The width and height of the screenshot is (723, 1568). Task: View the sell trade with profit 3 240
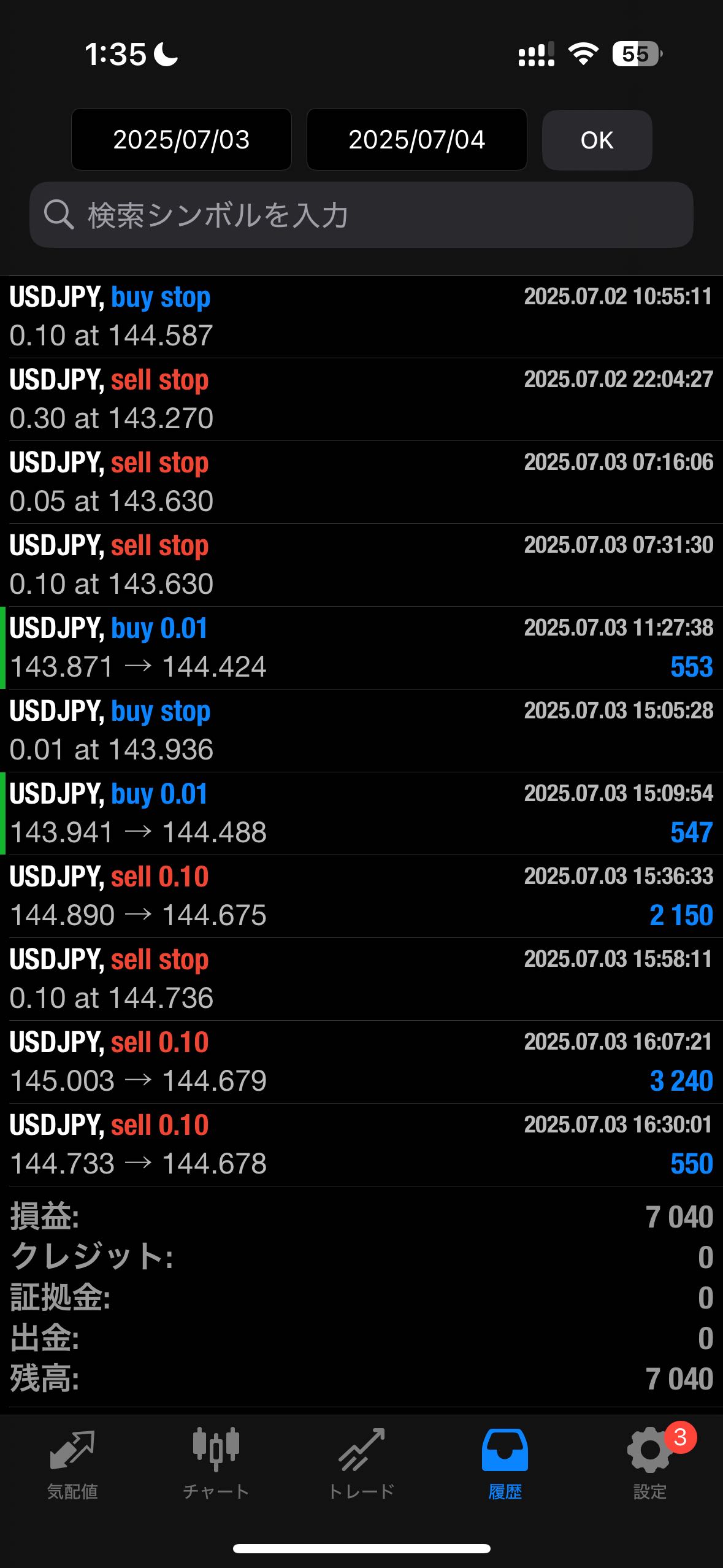[x=361, y=1062]
